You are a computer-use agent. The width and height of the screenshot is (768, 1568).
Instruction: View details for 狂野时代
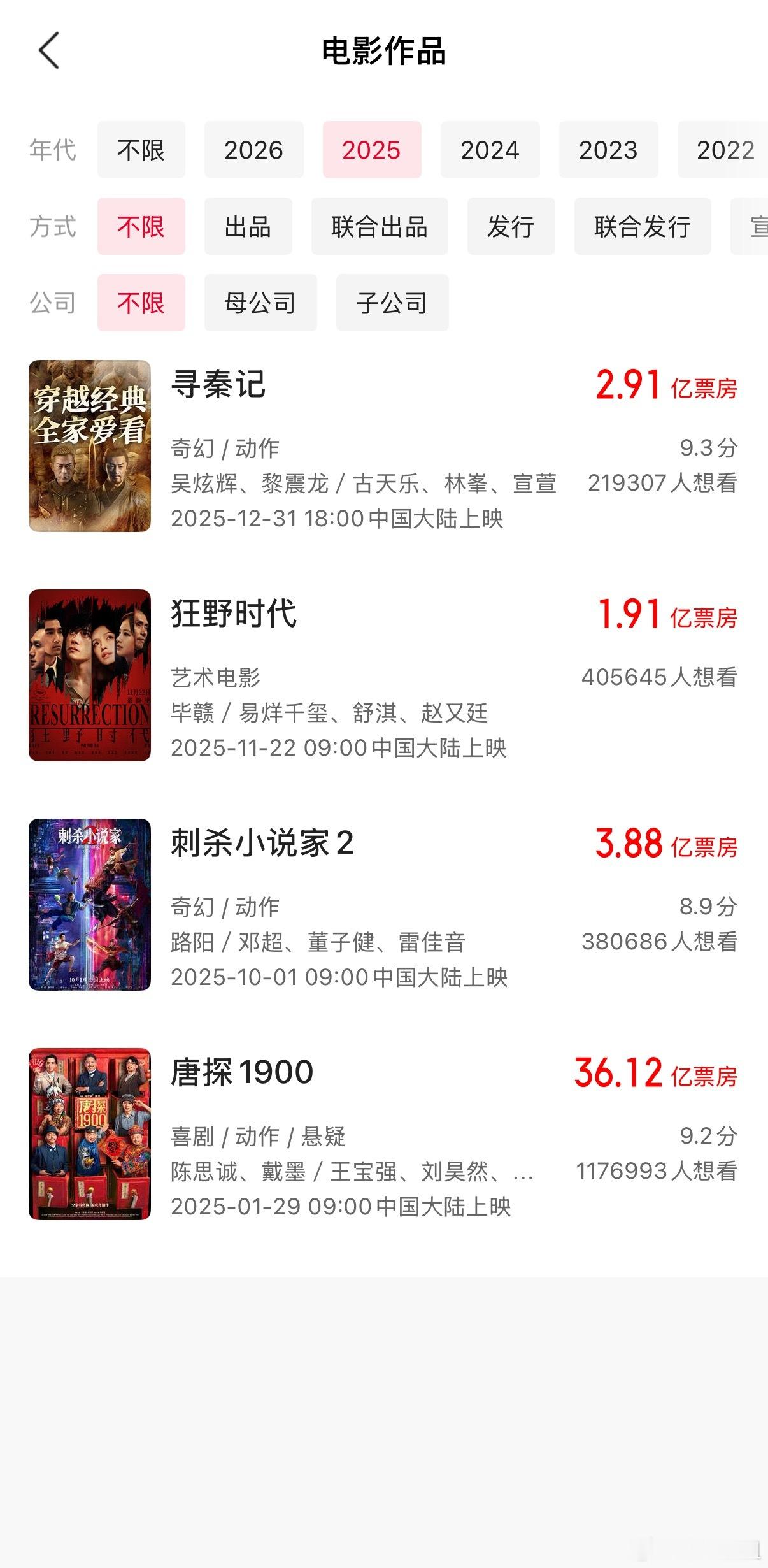pyautogui.click(x=382, y=675)
